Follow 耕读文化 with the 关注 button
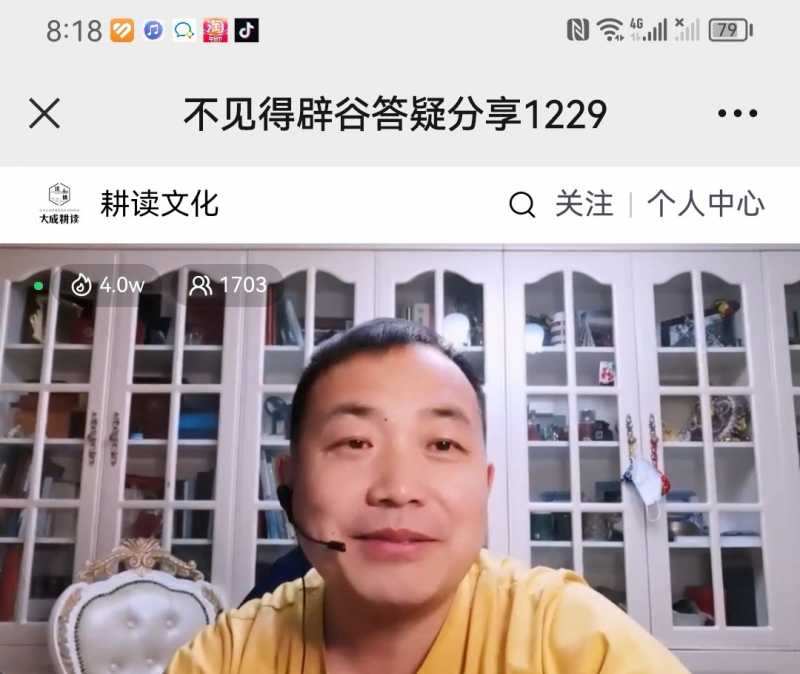Image resolution: width=800 pixels, height=674 pixels. click(584, 204)
